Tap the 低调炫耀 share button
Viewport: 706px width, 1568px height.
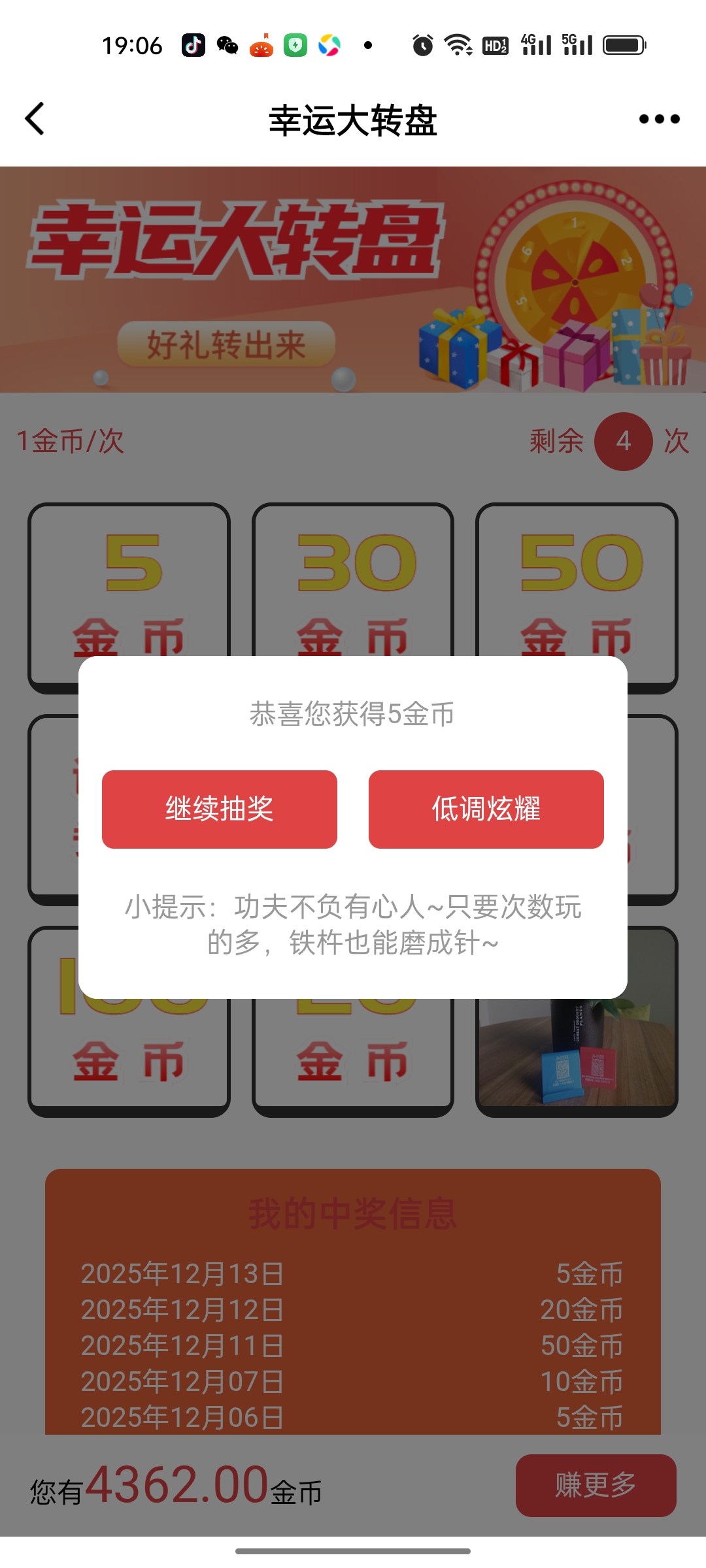[x=486, y=809]
